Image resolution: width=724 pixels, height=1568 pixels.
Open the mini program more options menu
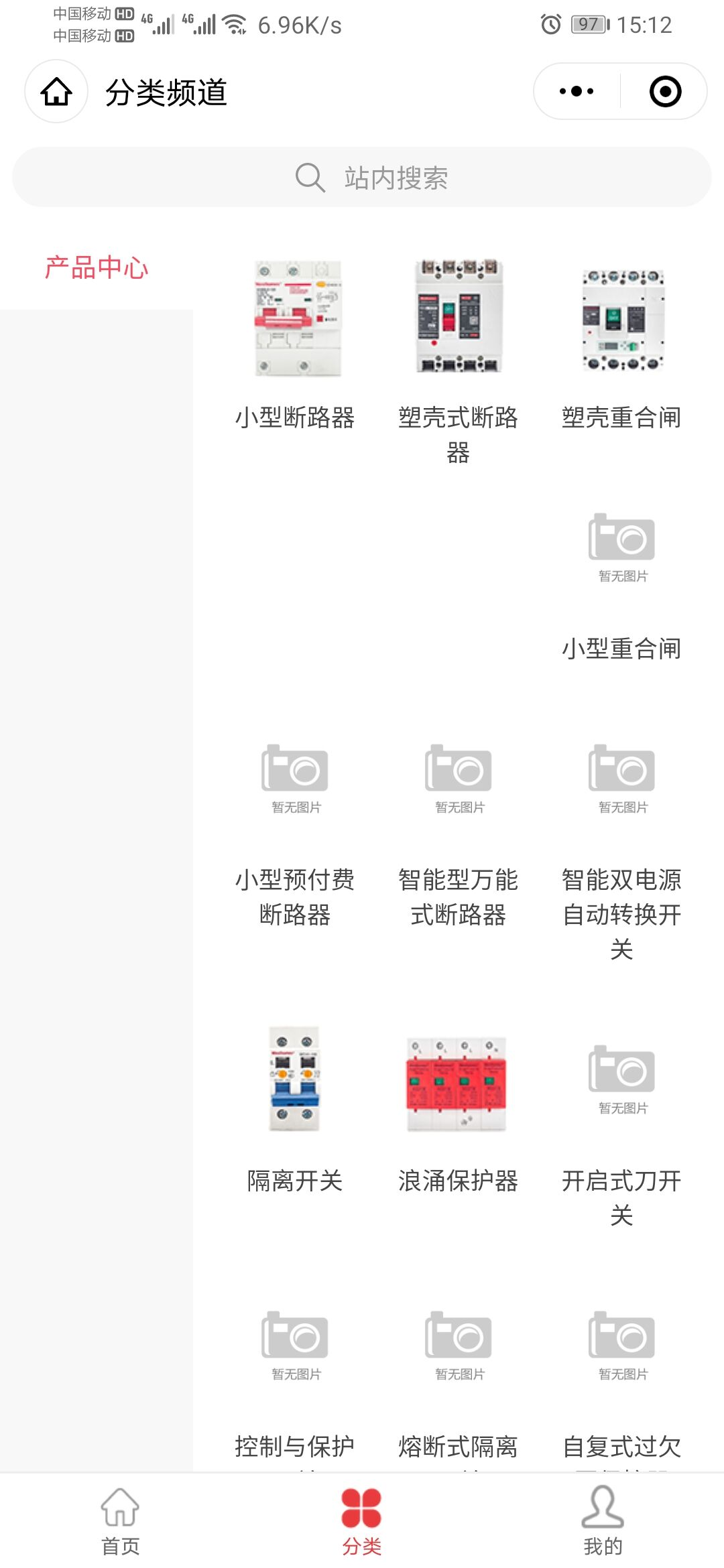(577, 92)
